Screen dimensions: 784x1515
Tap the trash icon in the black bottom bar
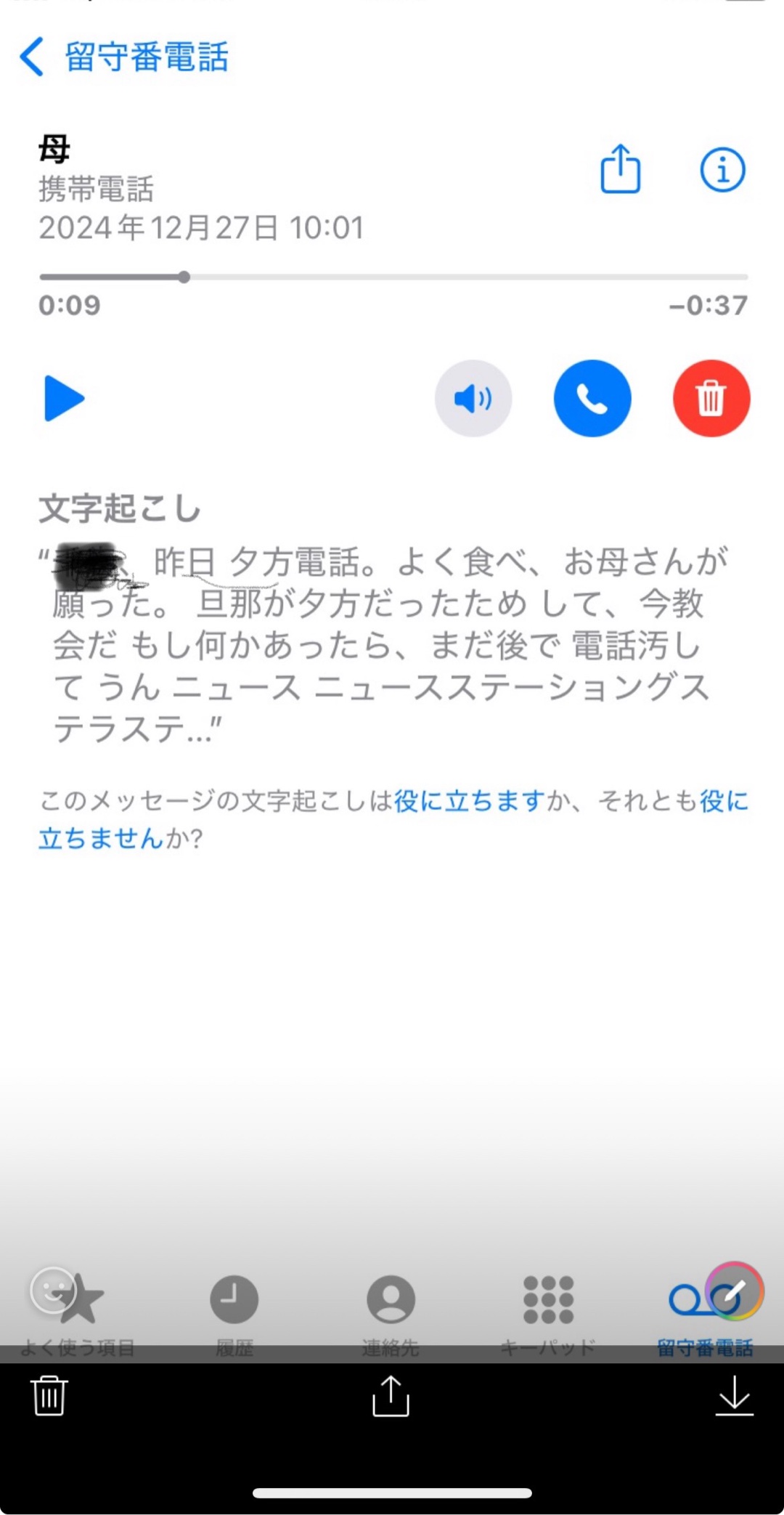(x=49, y=1395)
